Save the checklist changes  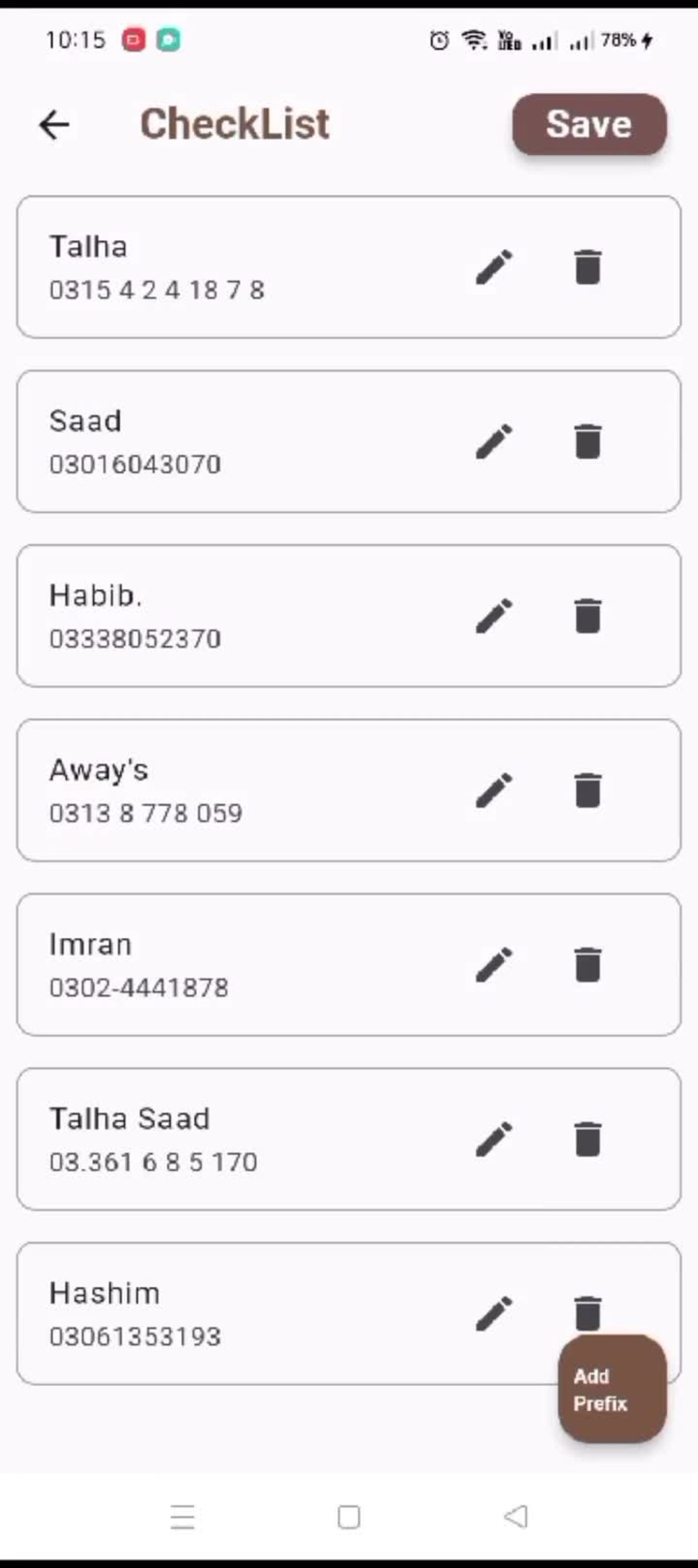pos(590,124)
